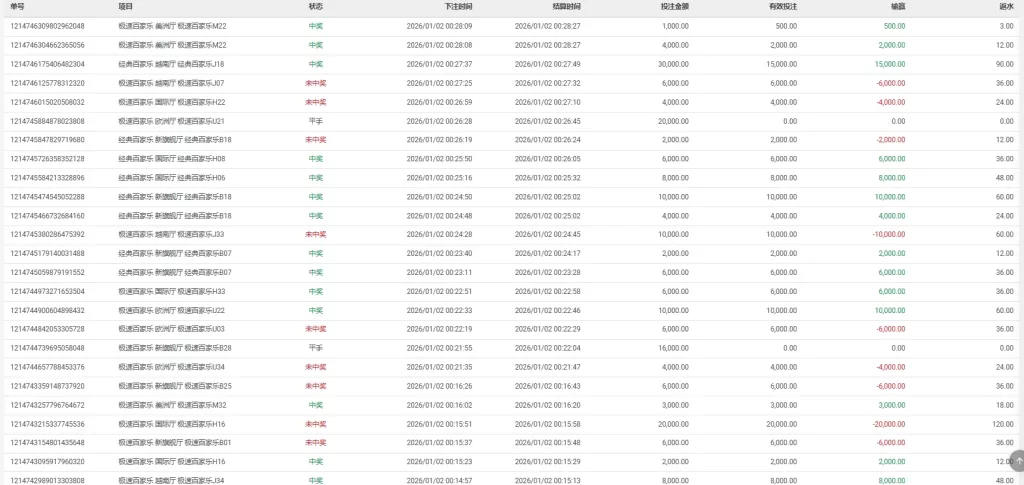
Task: Jump back to top of the list
Action: pyautogui.click(x=1017, y=461)
